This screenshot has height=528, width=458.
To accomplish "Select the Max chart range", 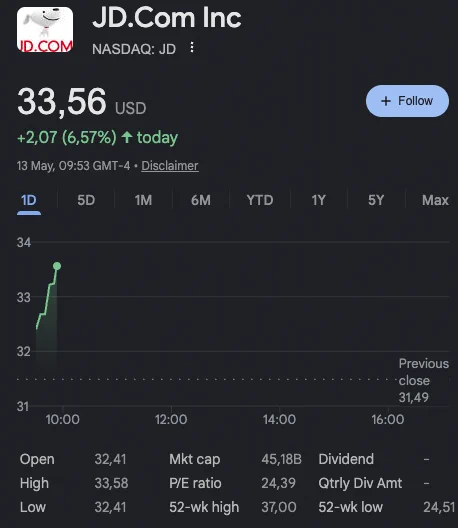I will pyautogui.click(x=435, y=200).
